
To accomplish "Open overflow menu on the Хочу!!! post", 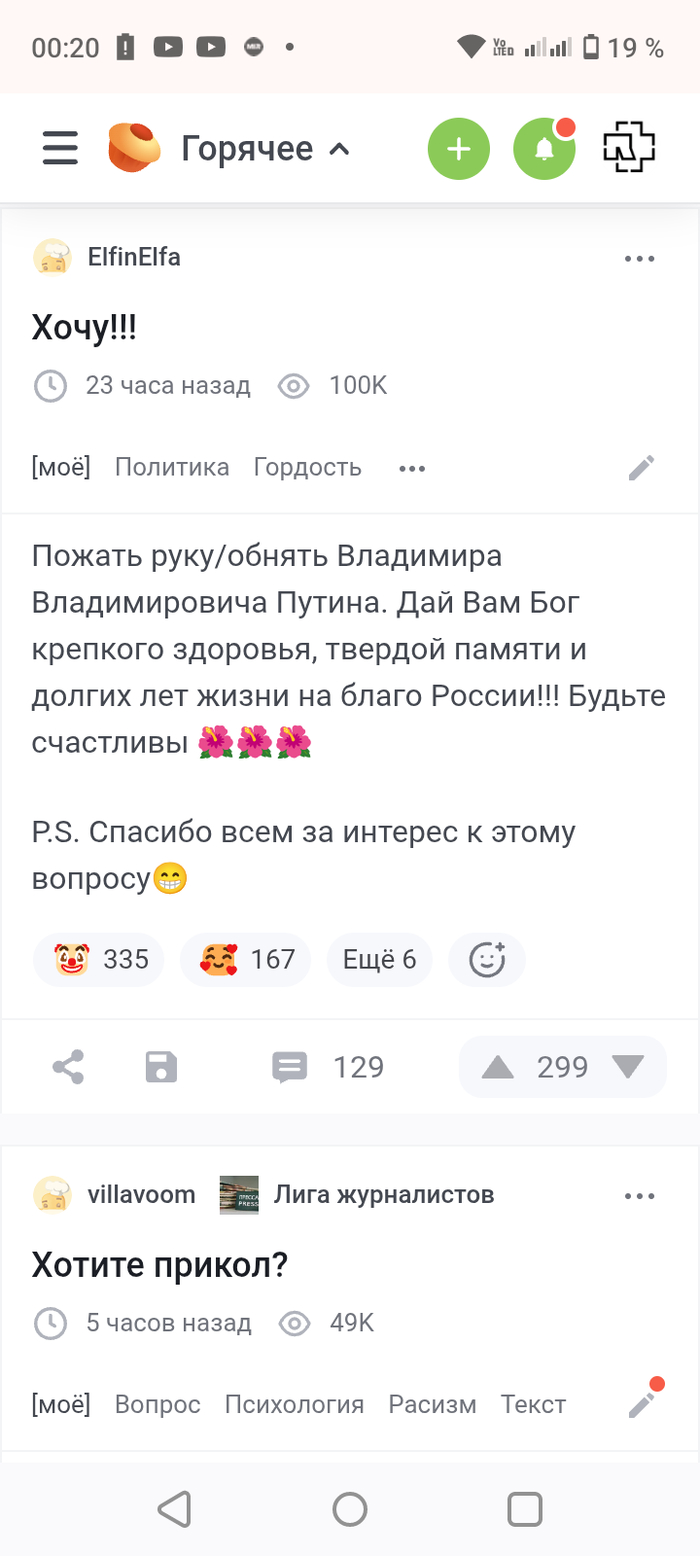I will [x=639, y=258].
